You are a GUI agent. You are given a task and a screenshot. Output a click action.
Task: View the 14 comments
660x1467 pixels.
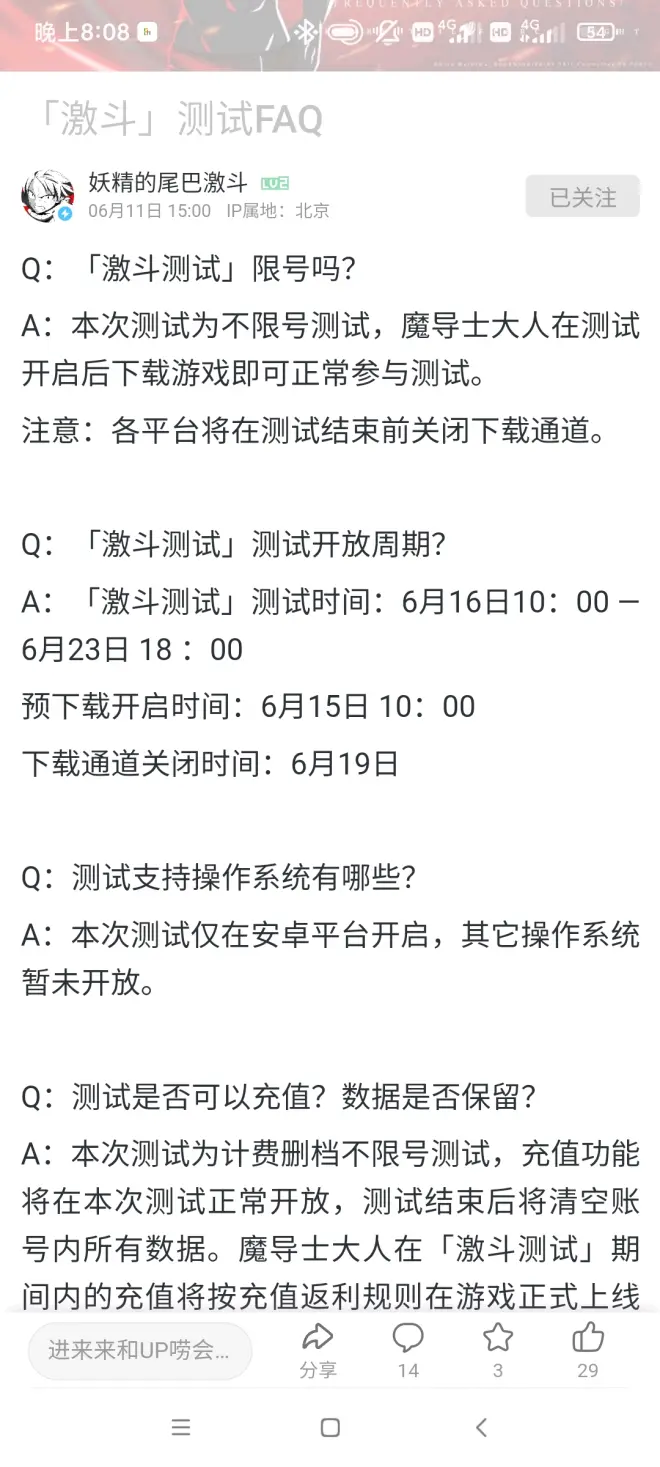tap(408, 1349)
